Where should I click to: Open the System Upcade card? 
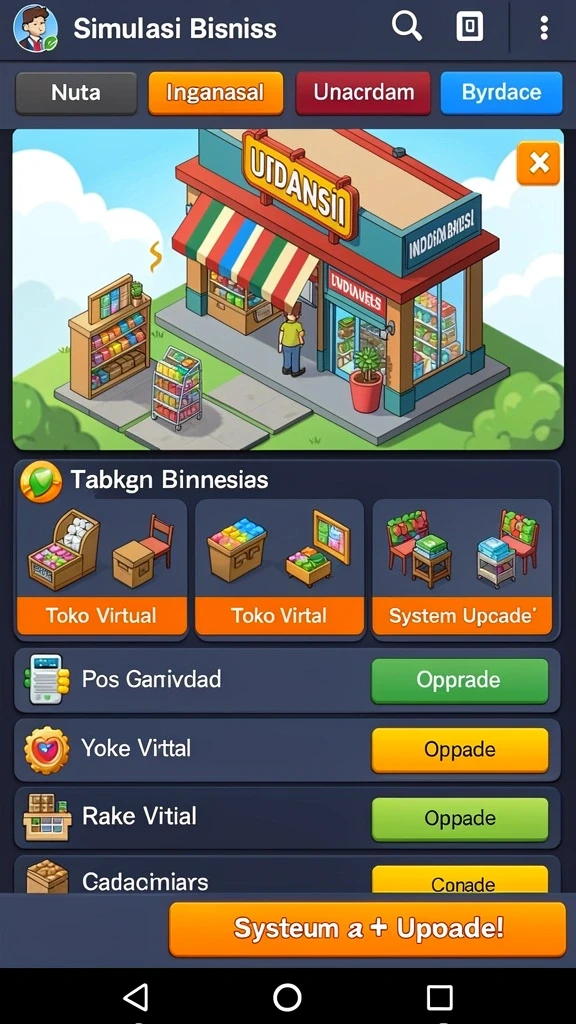(462, 567)
